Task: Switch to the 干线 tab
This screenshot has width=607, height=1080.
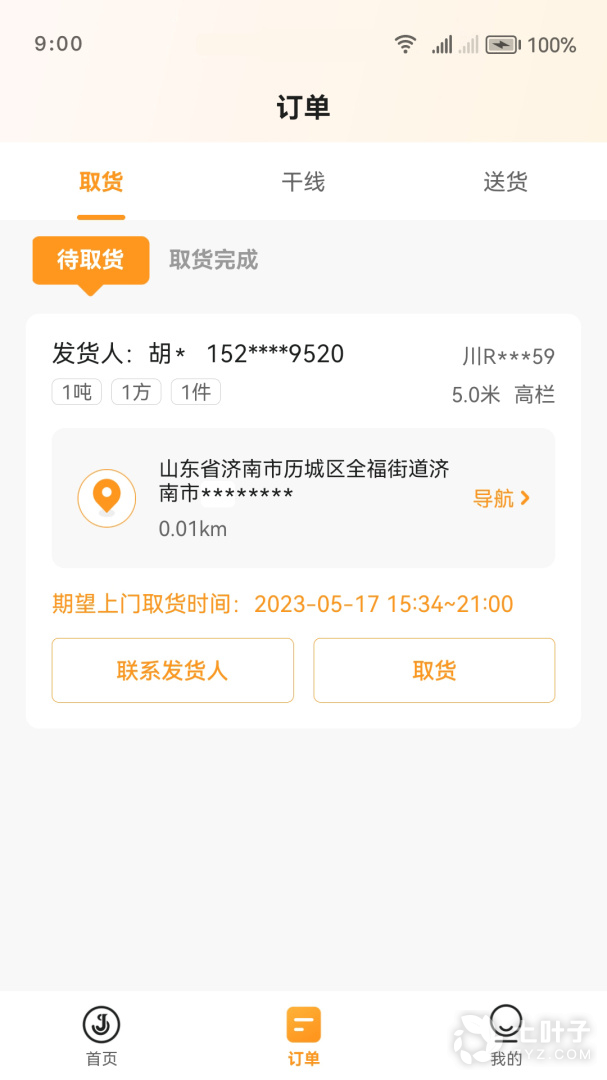Action: [303, 182]
